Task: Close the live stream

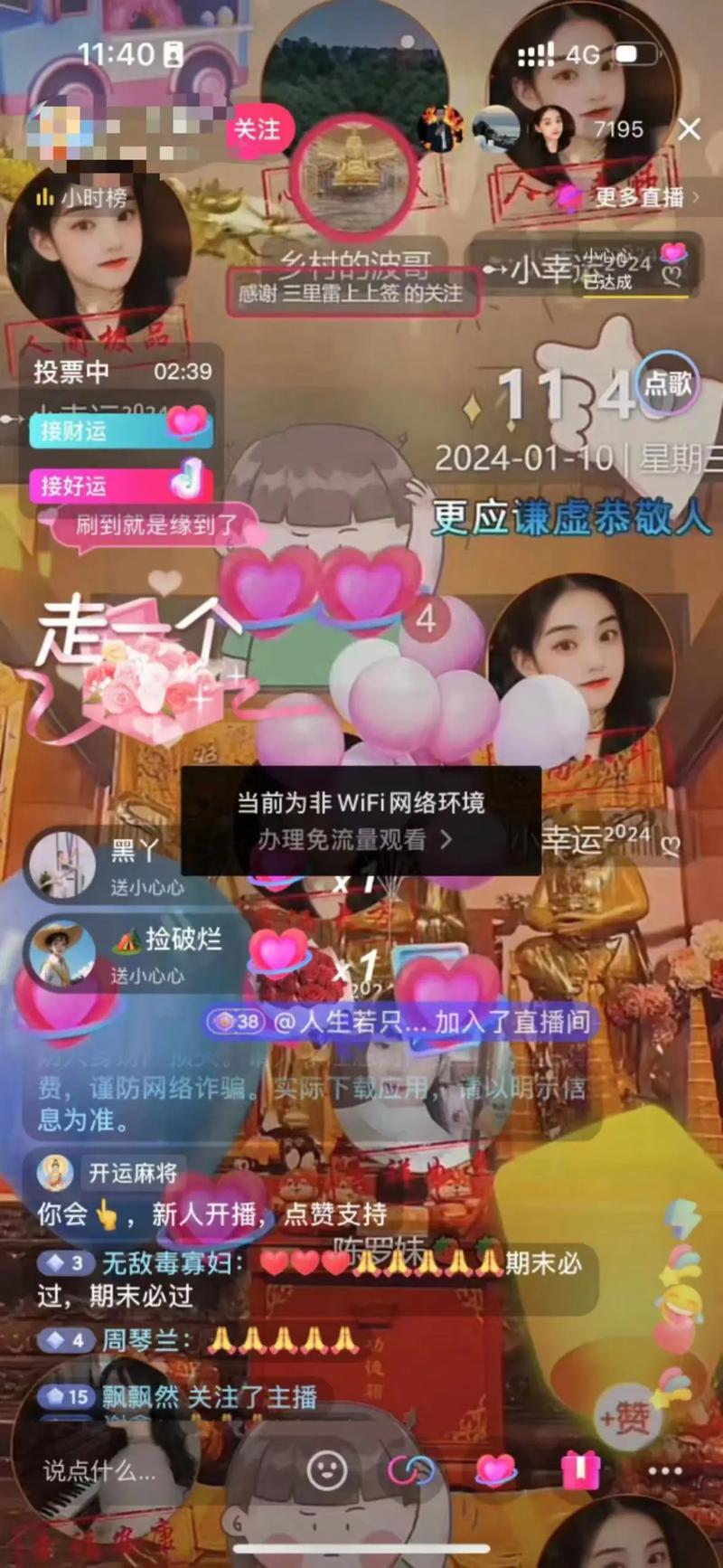Action: (x=689, y=129)
